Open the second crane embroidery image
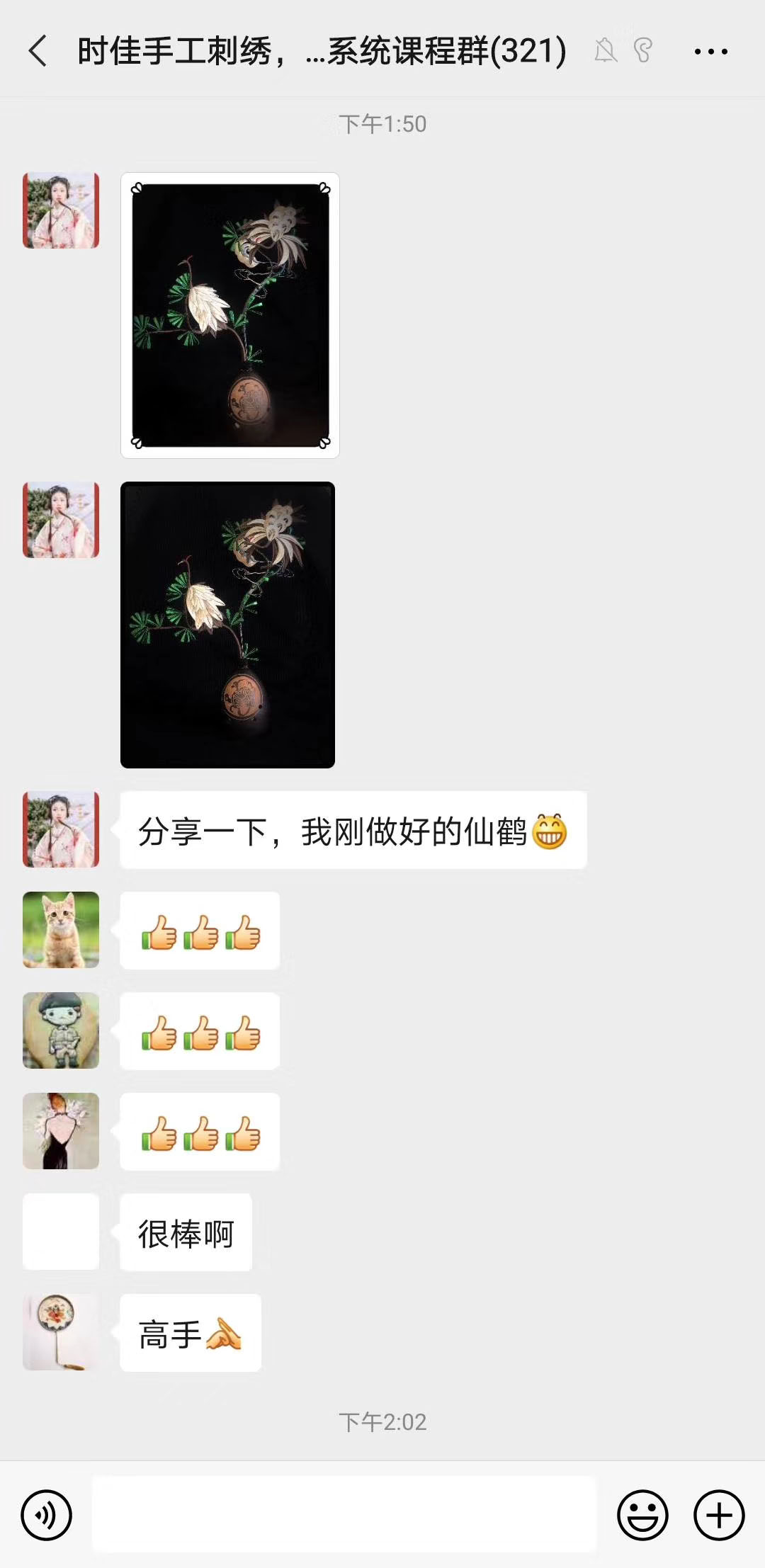Viewport: 765px width, 1568px height. tap(227, 625)
